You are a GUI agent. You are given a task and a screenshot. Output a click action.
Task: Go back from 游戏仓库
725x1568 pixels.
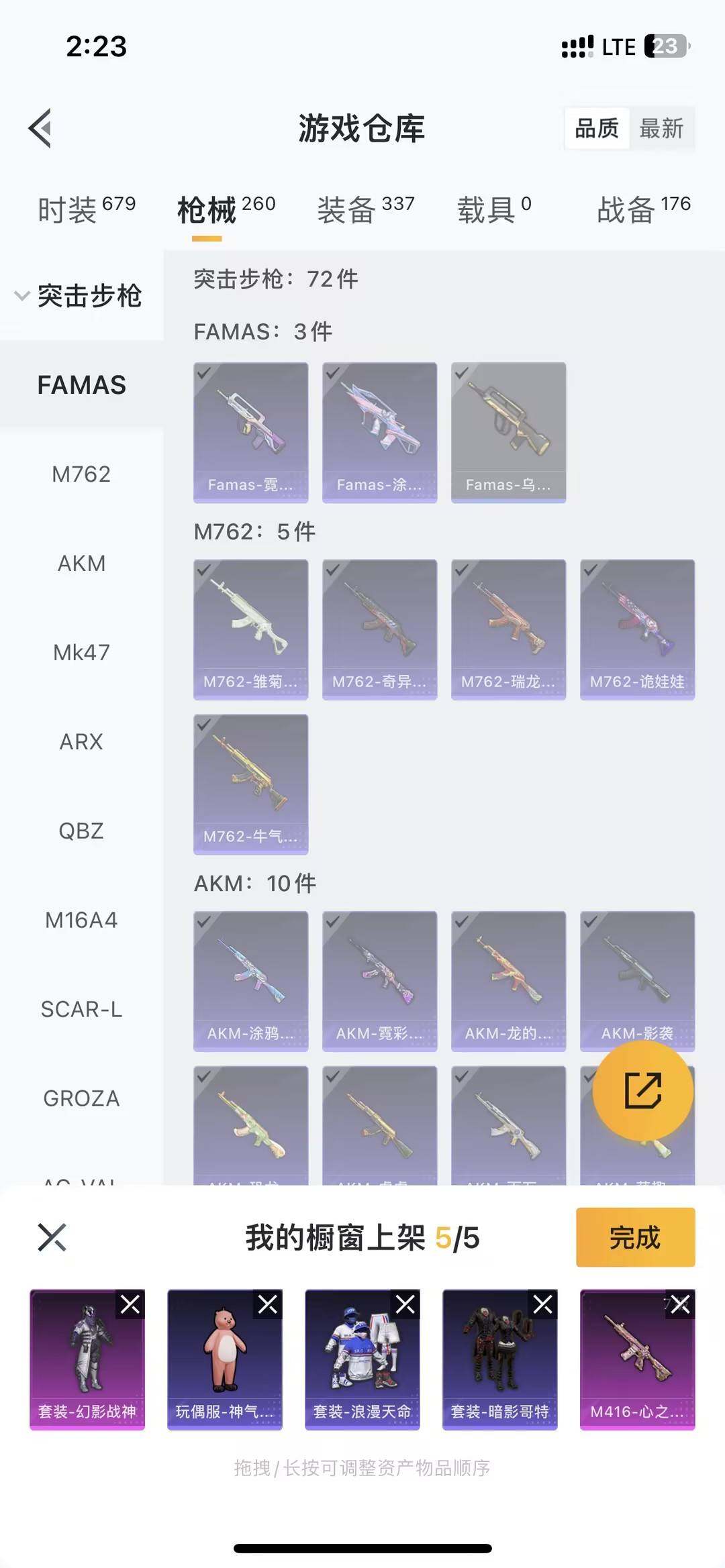point(41,128)
